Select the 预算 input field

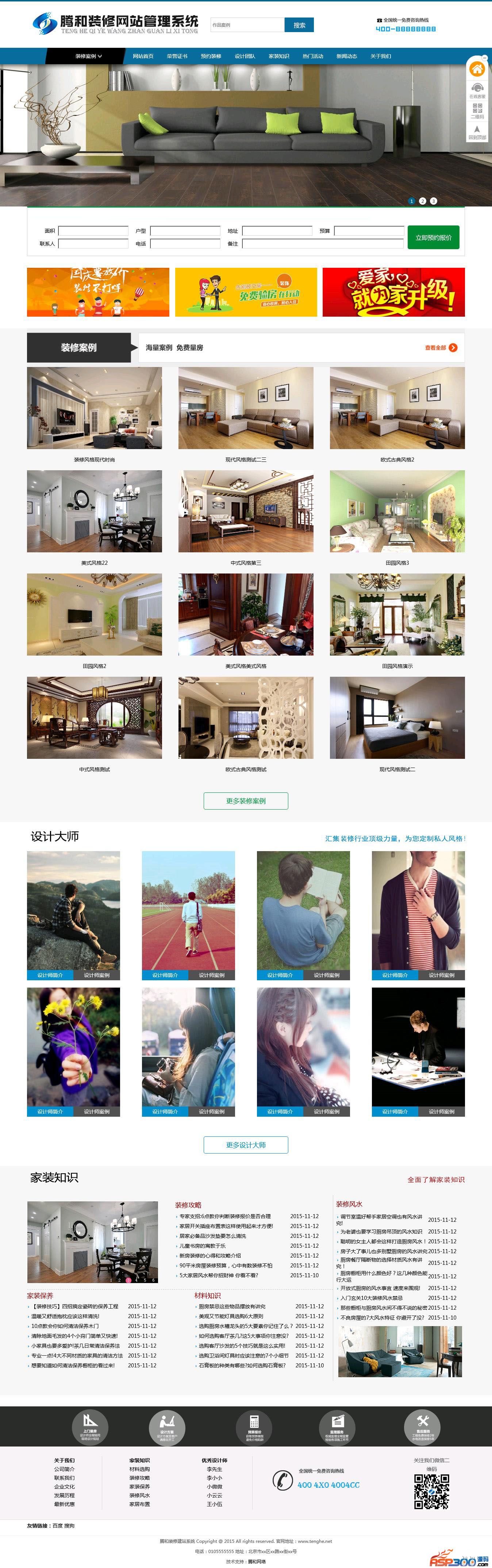pos(369,231)
